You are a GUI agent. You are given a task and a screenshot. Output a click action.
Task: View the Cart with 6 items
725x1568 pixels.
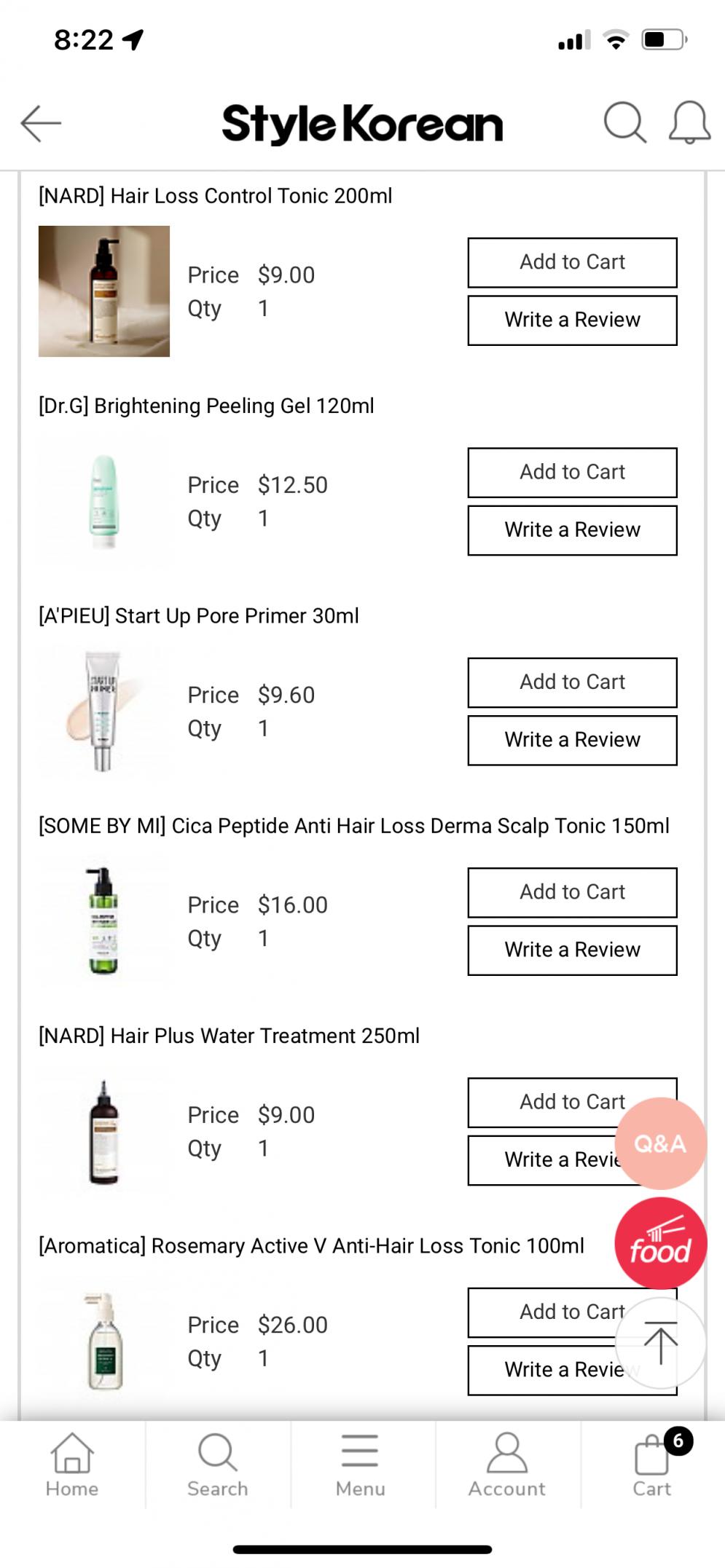click(x=652, y=1465)
